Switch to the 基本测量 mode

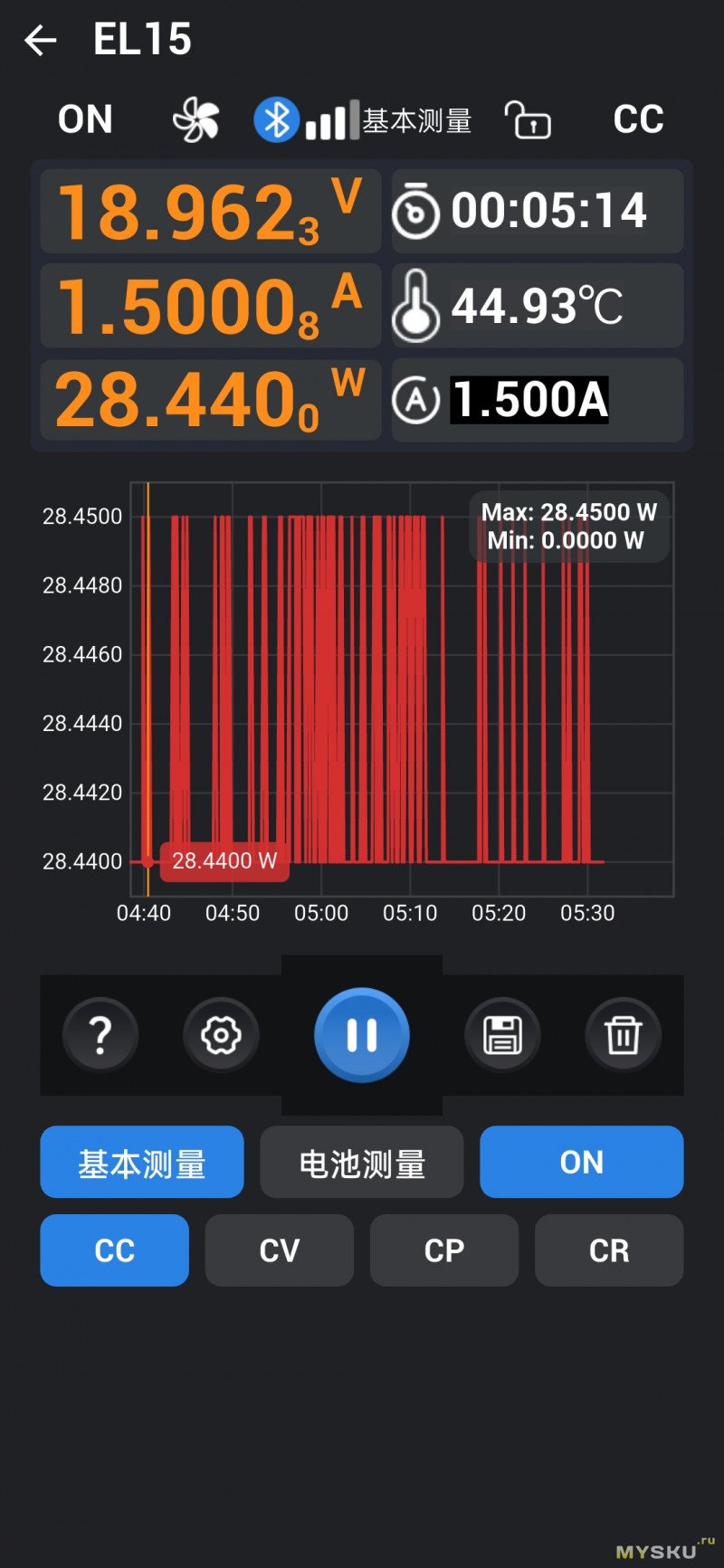[142, 1162]
